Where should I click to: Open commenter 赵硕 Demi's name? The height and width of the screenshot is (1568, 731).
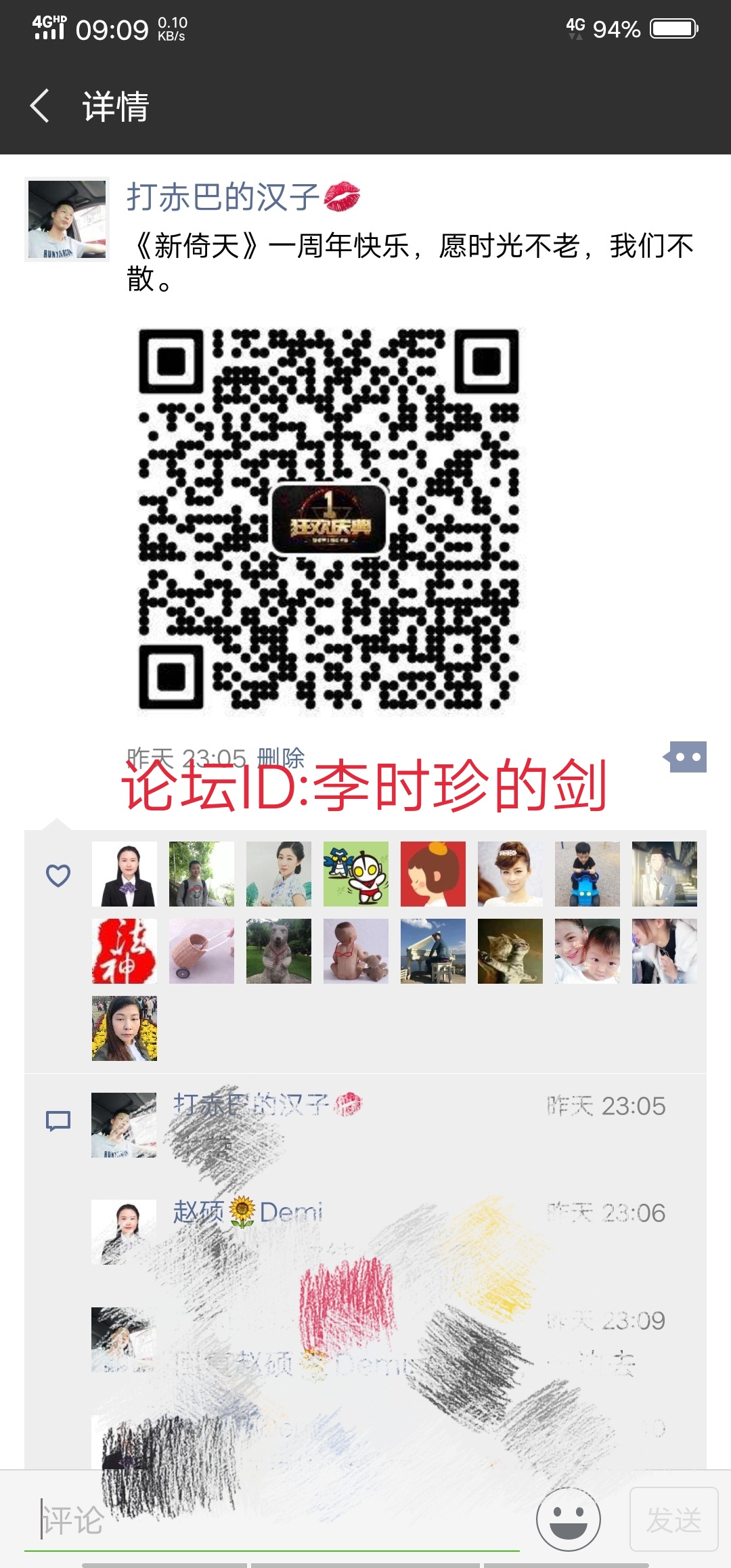[248, 1211]
